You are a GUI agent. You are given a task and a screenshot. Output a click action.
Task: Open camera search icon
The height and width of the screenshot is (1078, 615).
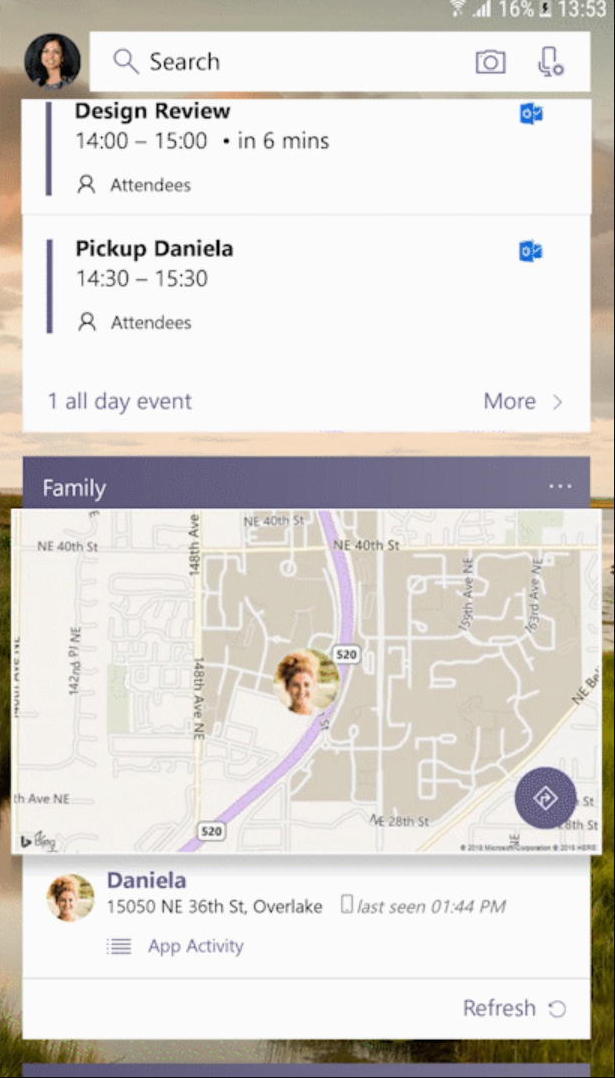[490, 62]
